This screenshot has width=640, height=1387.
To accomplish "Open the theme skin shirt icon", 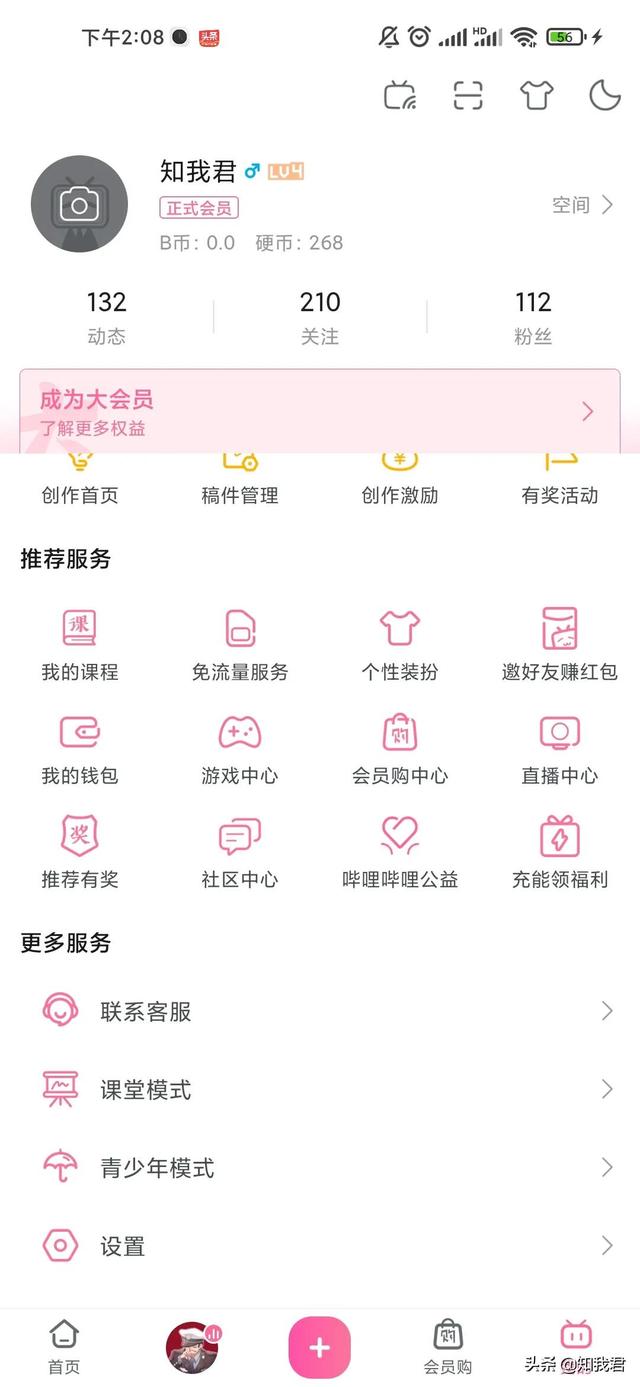I will pyautogui.click(x=536, y=96).
